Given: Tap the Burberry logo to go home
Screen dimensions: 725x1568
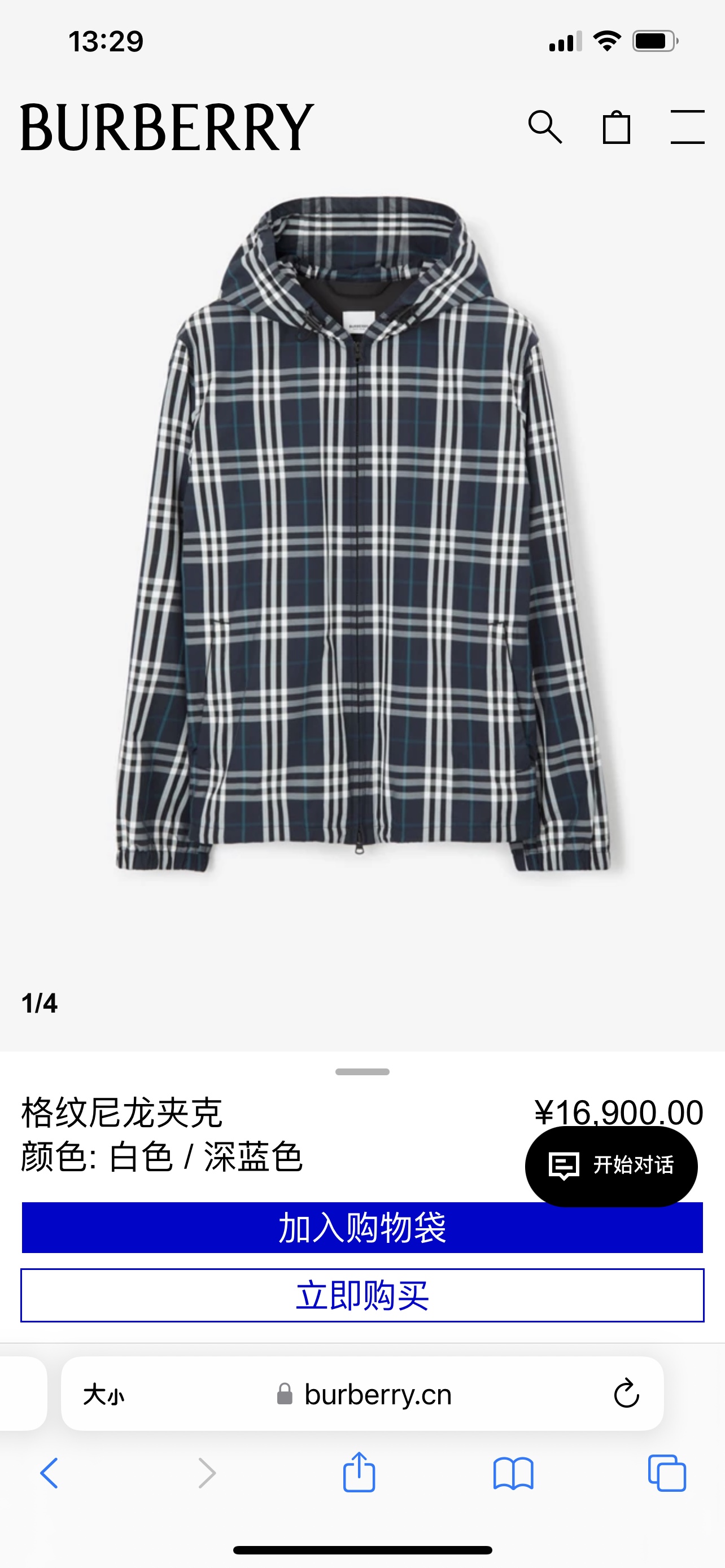Looking at the screenshot, I should [x=167, y=126].
